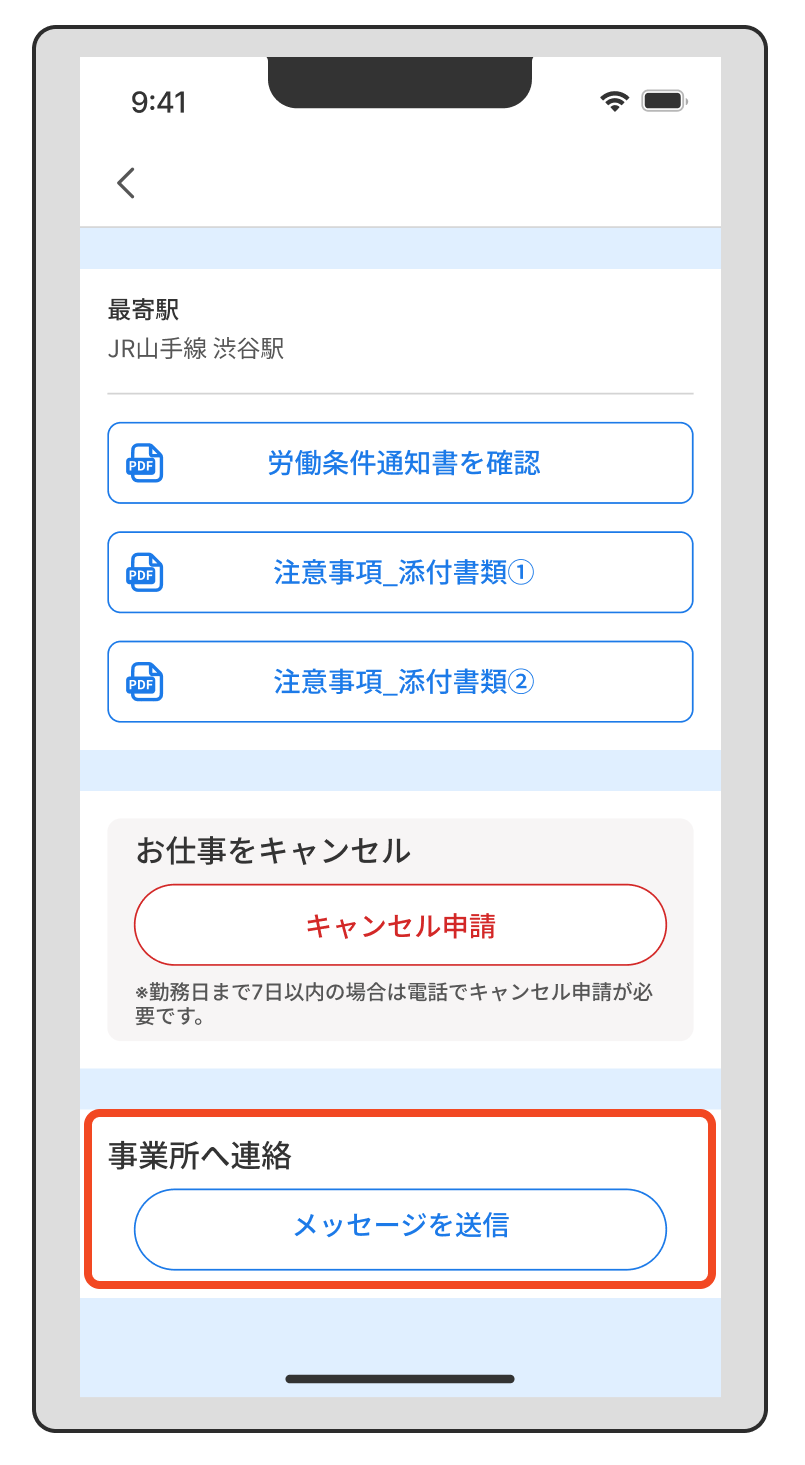Click inside the orange highlighted contact box
805x1465 pixels.
point(400,1197)
